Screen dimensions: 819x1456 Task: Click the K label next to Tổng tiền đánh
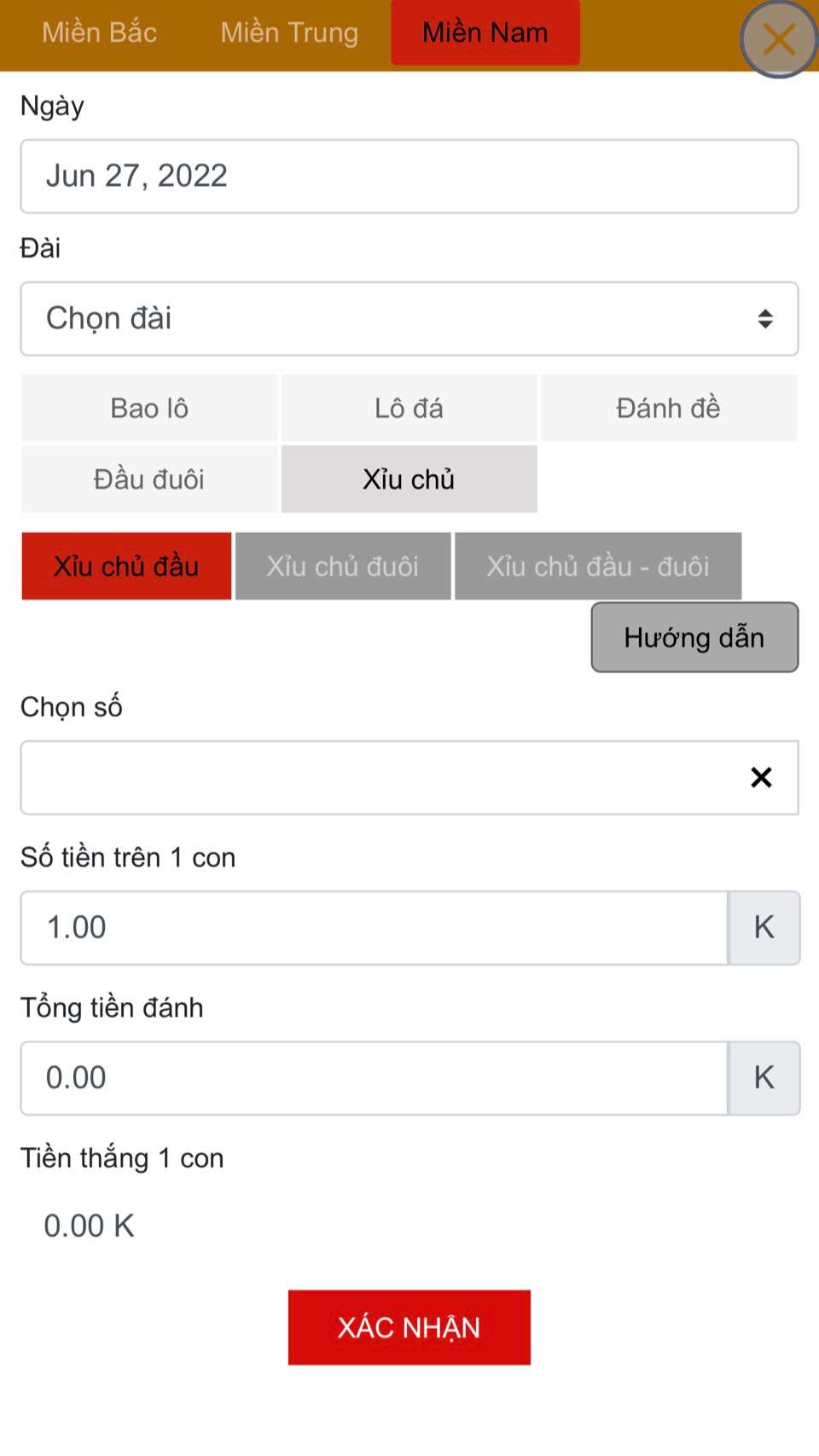(x=764, y=1078)
